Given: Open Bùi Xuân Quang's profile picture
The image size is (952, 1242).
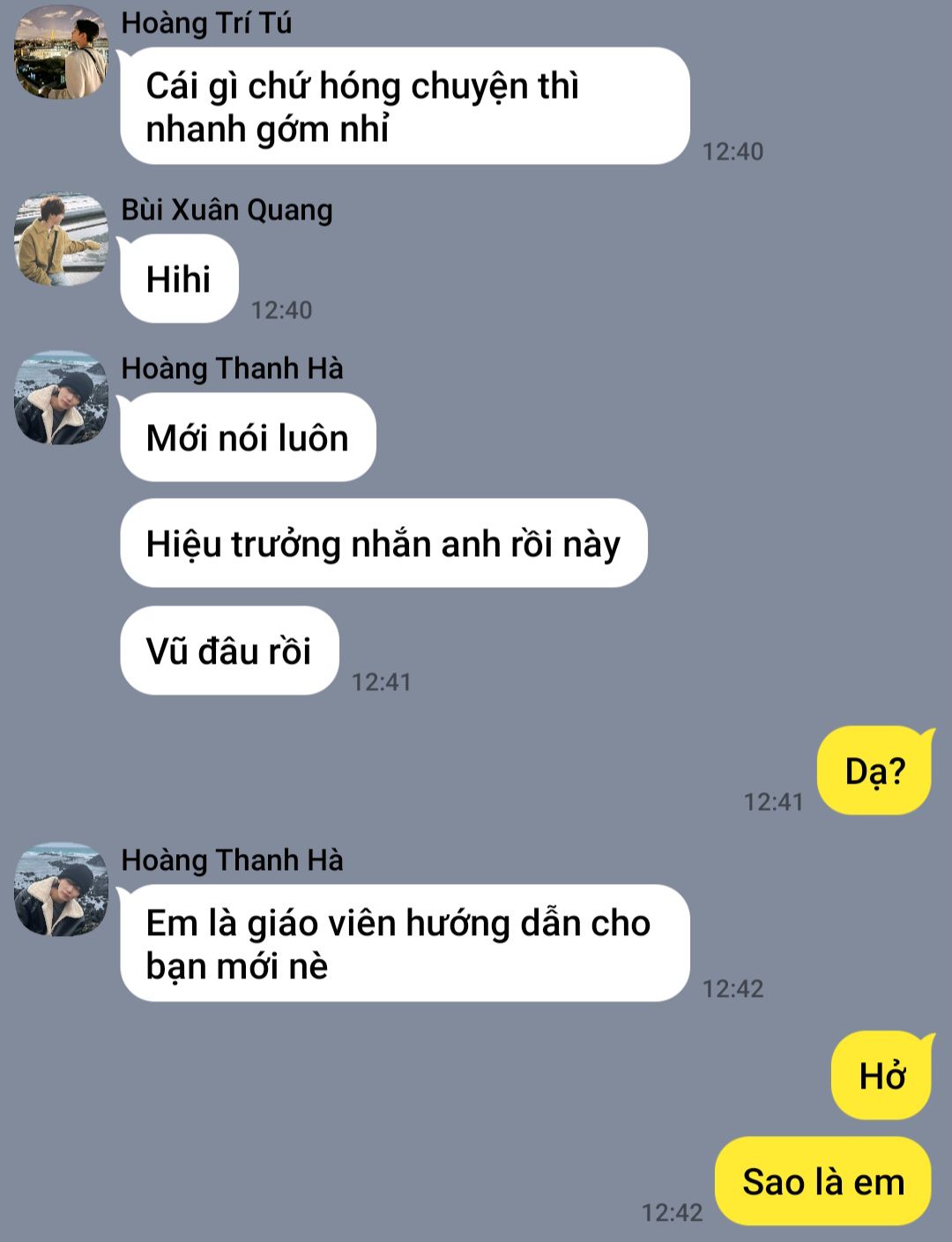Looking at the screenshot, I should pos(61,240).
